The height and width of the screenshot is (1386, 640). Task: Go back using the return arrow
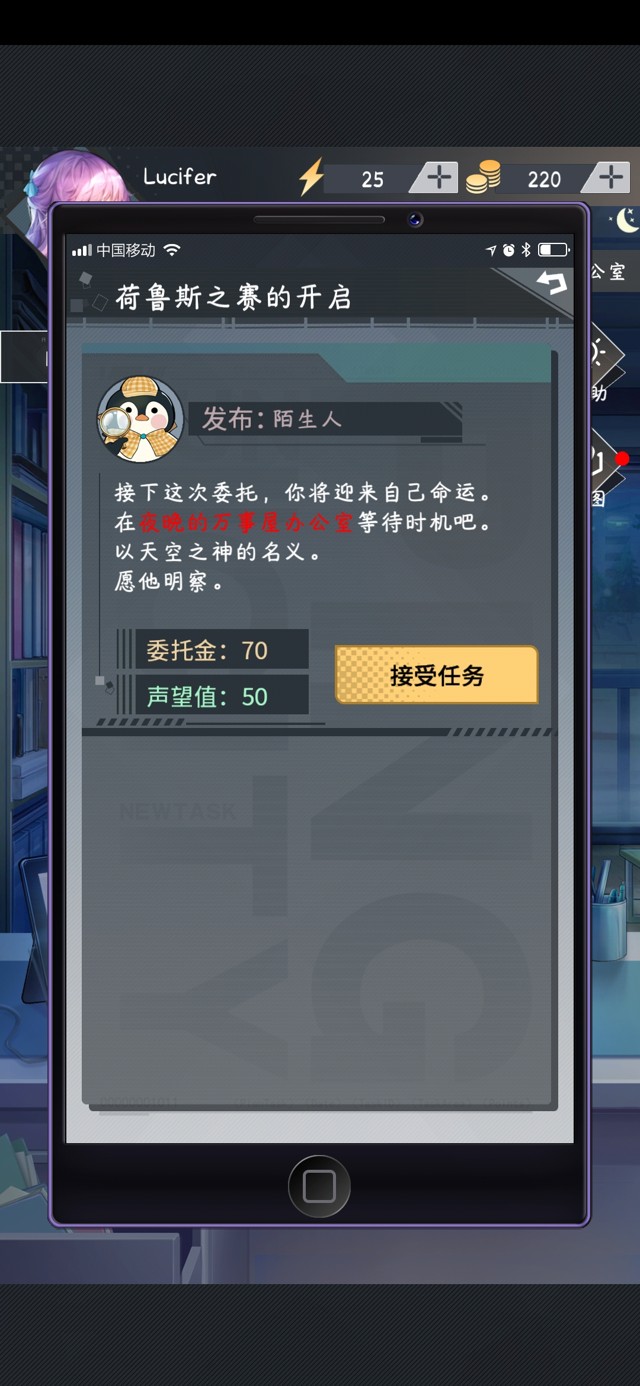tap(551, 283)
